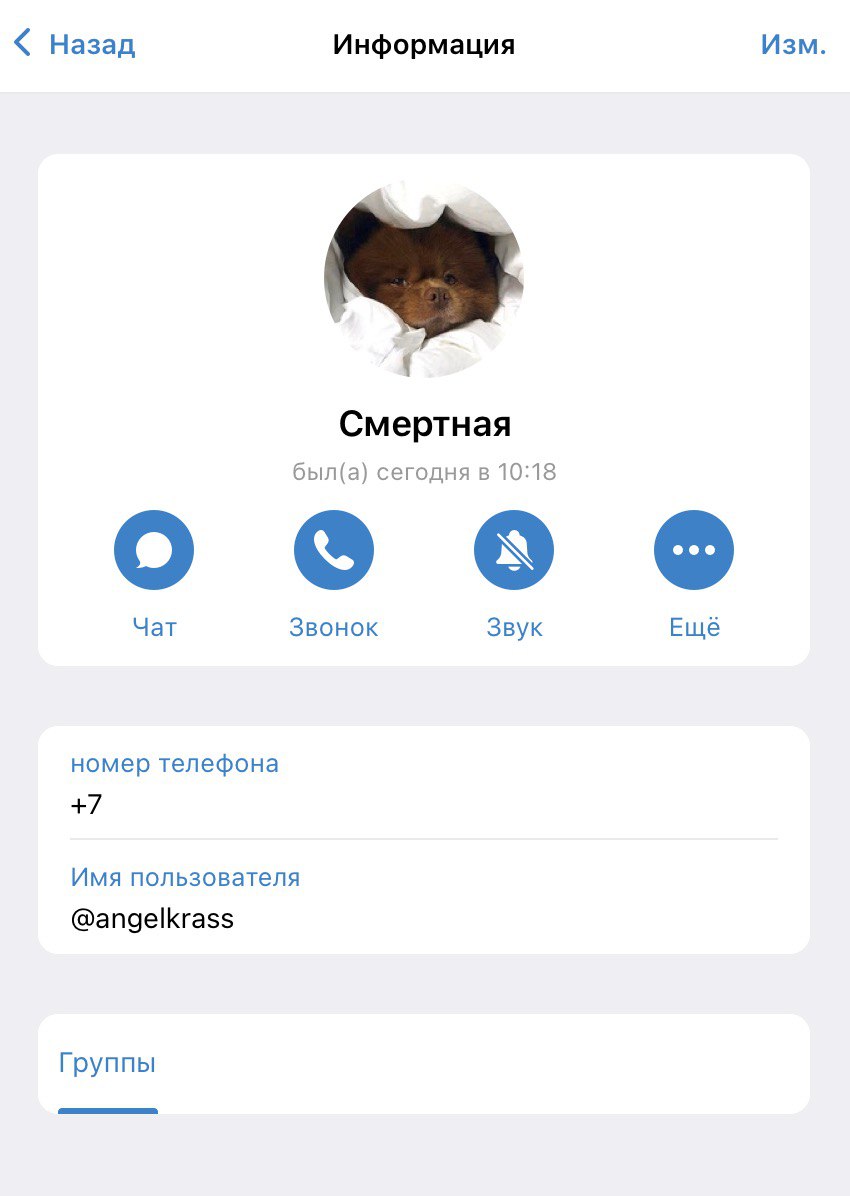This screenshot has width=850, height=1196.
Task: Tap Изм. to edit contact
Action: click(x=792, y=45)
